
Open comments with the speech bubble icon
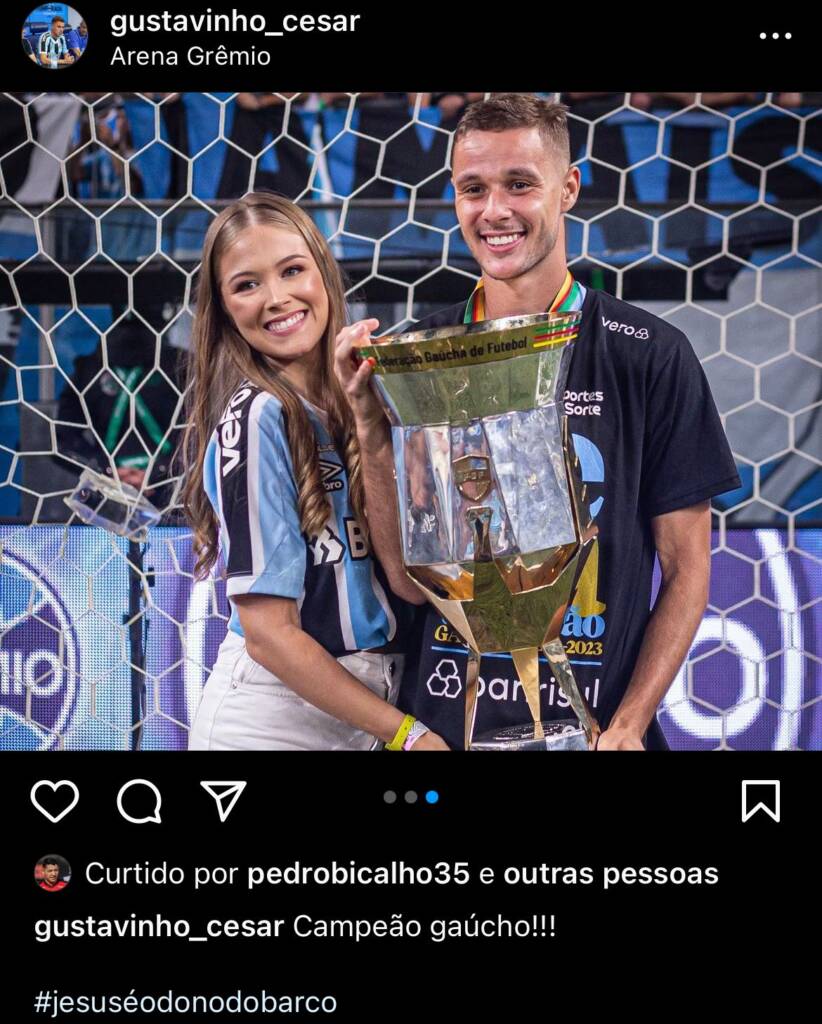(139, 801)
